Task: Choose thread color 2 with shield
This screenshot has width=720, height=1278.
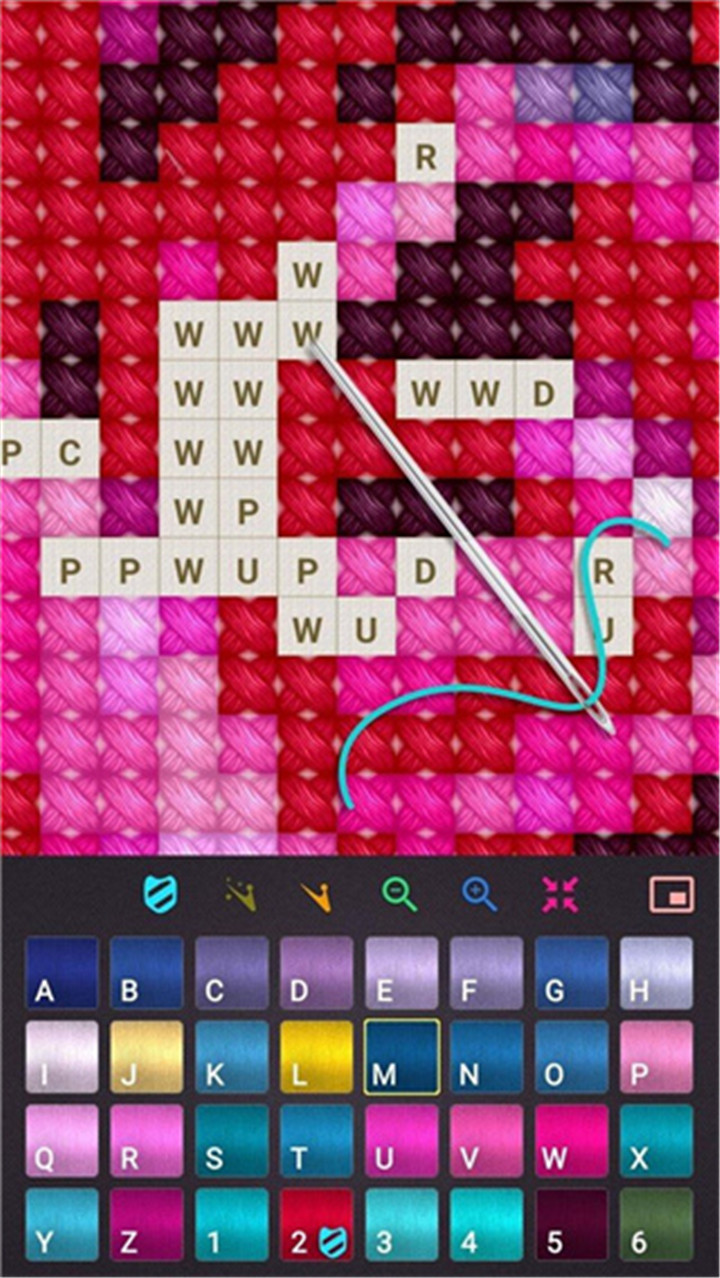Action: (316, 1225)
